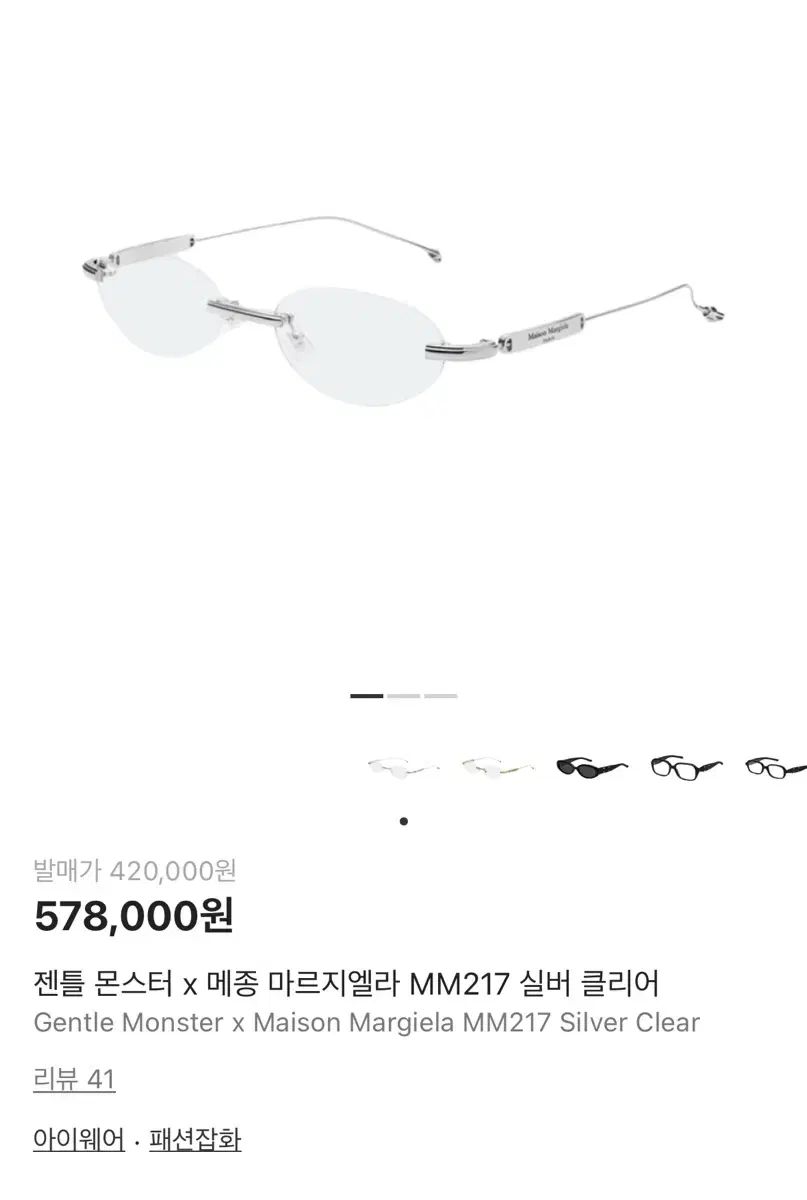The height and width of the screenshot is (1200, 807).
Task: Select the first silver clear glasses variant thumbnail
Action: click(x=403, y=768)
